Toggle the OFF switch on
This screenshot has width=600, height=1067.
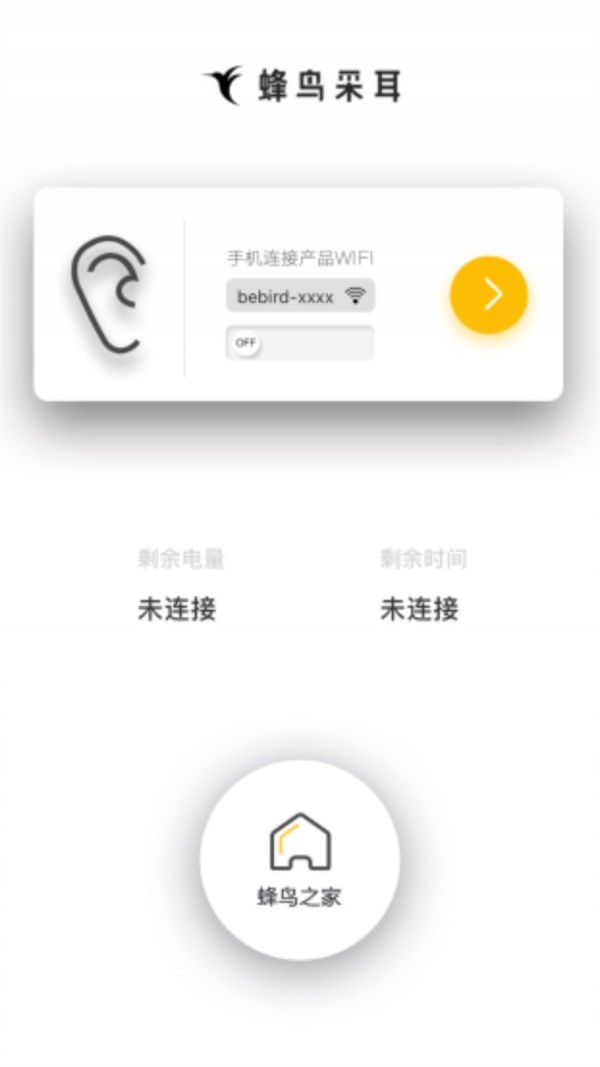coord(246,343)
